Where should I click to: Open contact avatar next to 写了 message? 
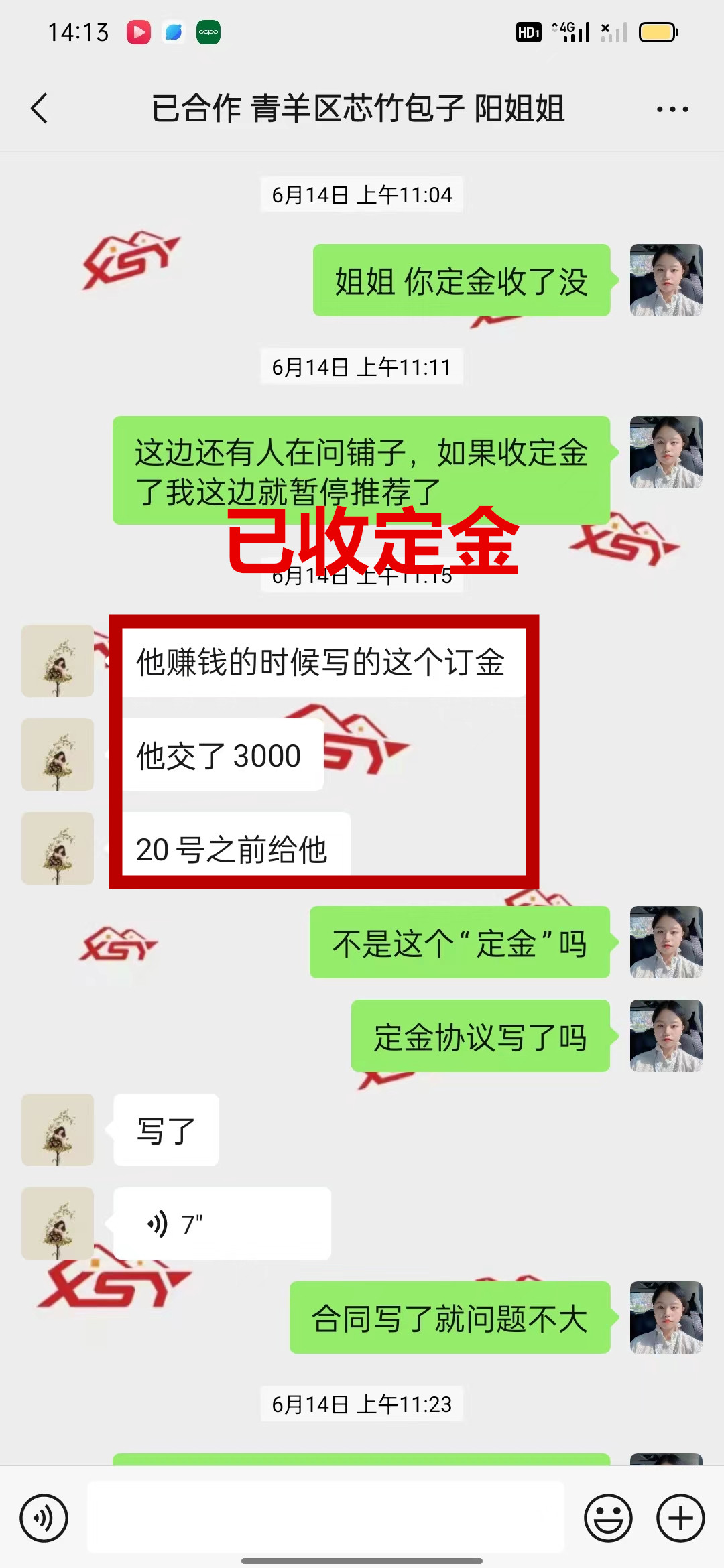58,1130
